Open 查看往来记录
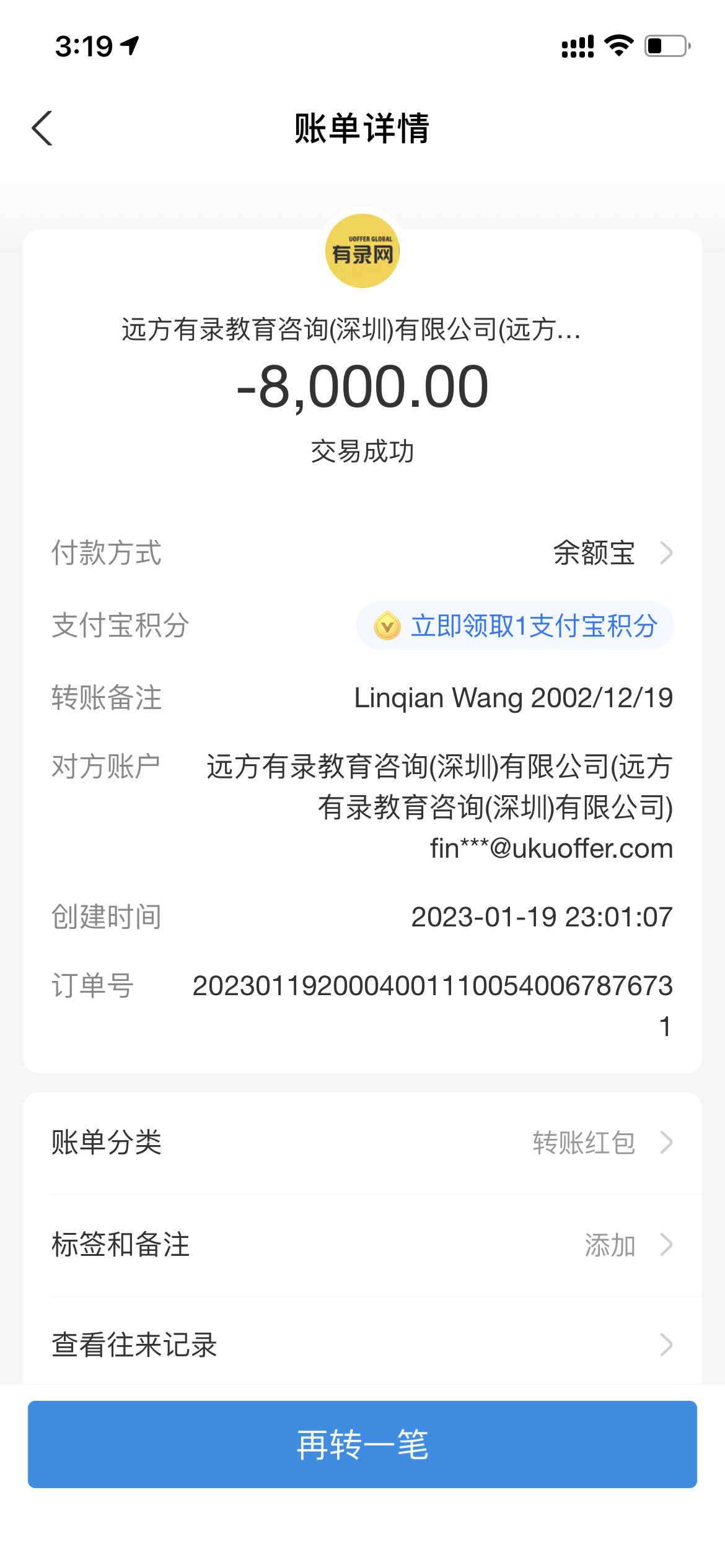Screen dimensions: 725x1568 tap(362, 1345)
